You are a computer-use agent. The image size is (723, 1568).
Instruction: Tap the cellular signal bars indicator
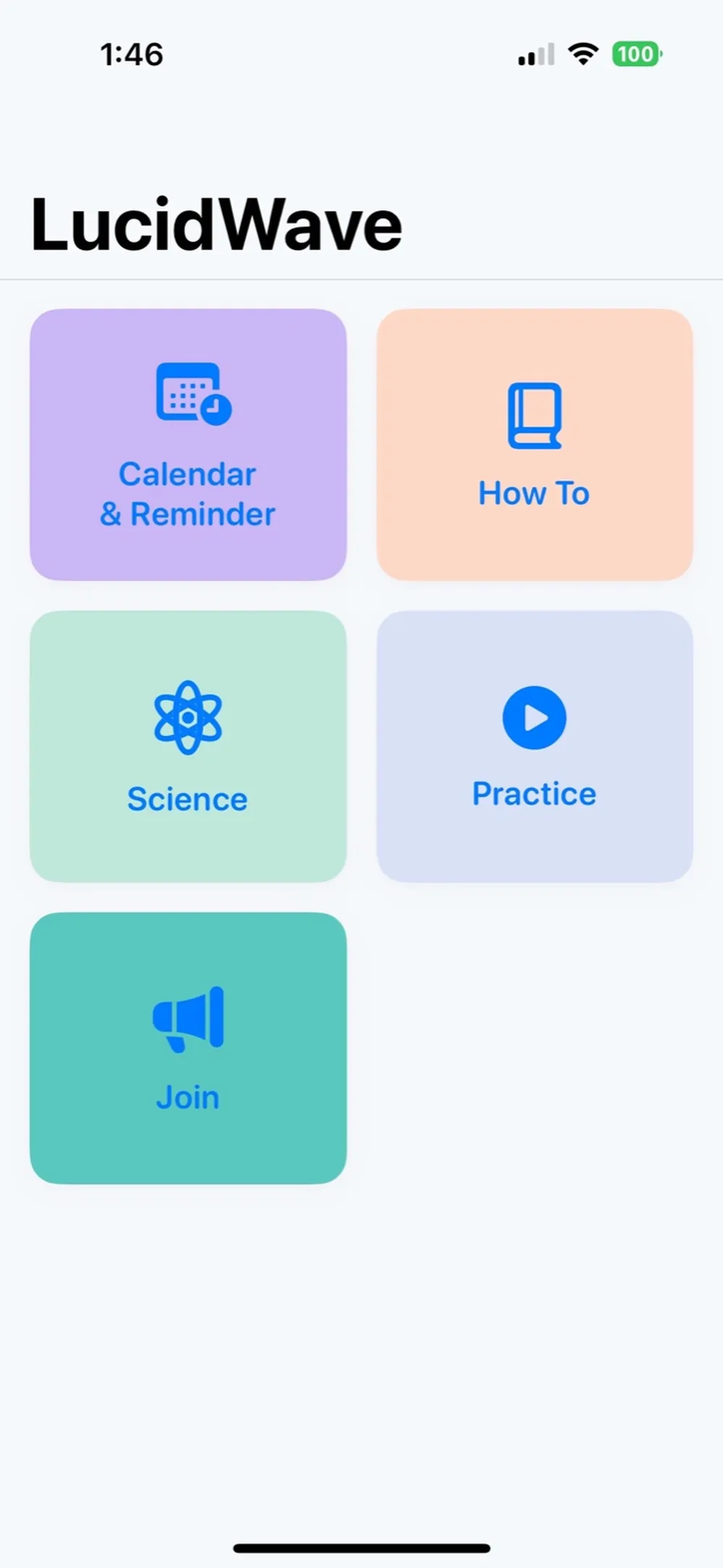pyautogui.click(x=534, y=53)
